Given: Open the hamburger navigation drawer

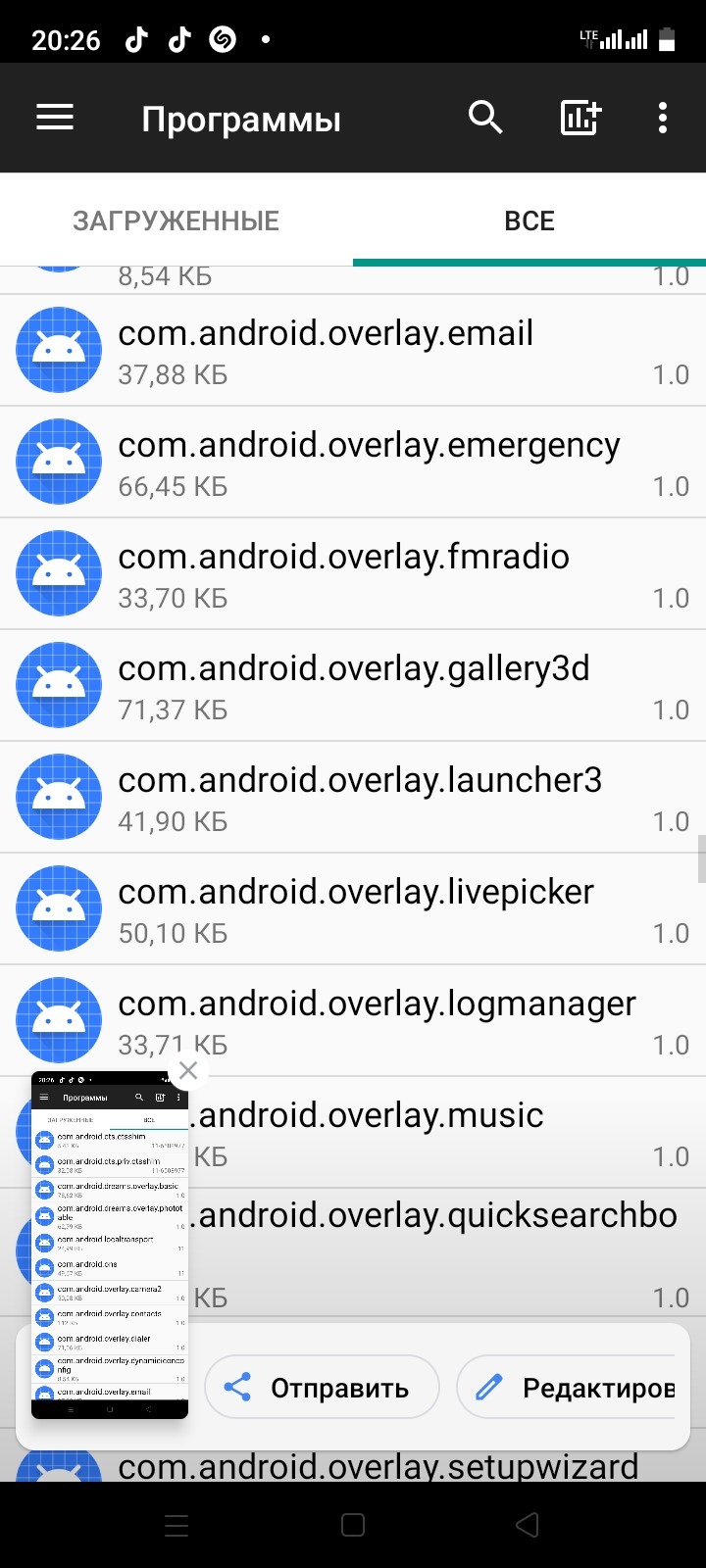Looking at the screenshot, I should 55,119.
